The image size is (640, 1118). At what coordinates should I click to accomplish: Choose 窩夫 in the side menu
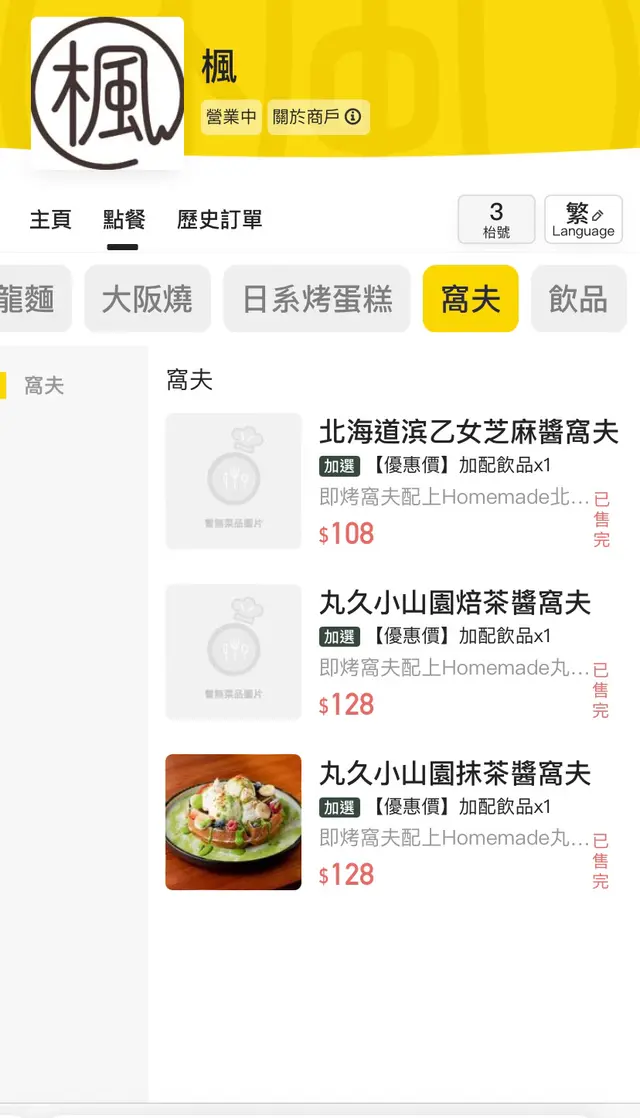[x=45, y=385]
